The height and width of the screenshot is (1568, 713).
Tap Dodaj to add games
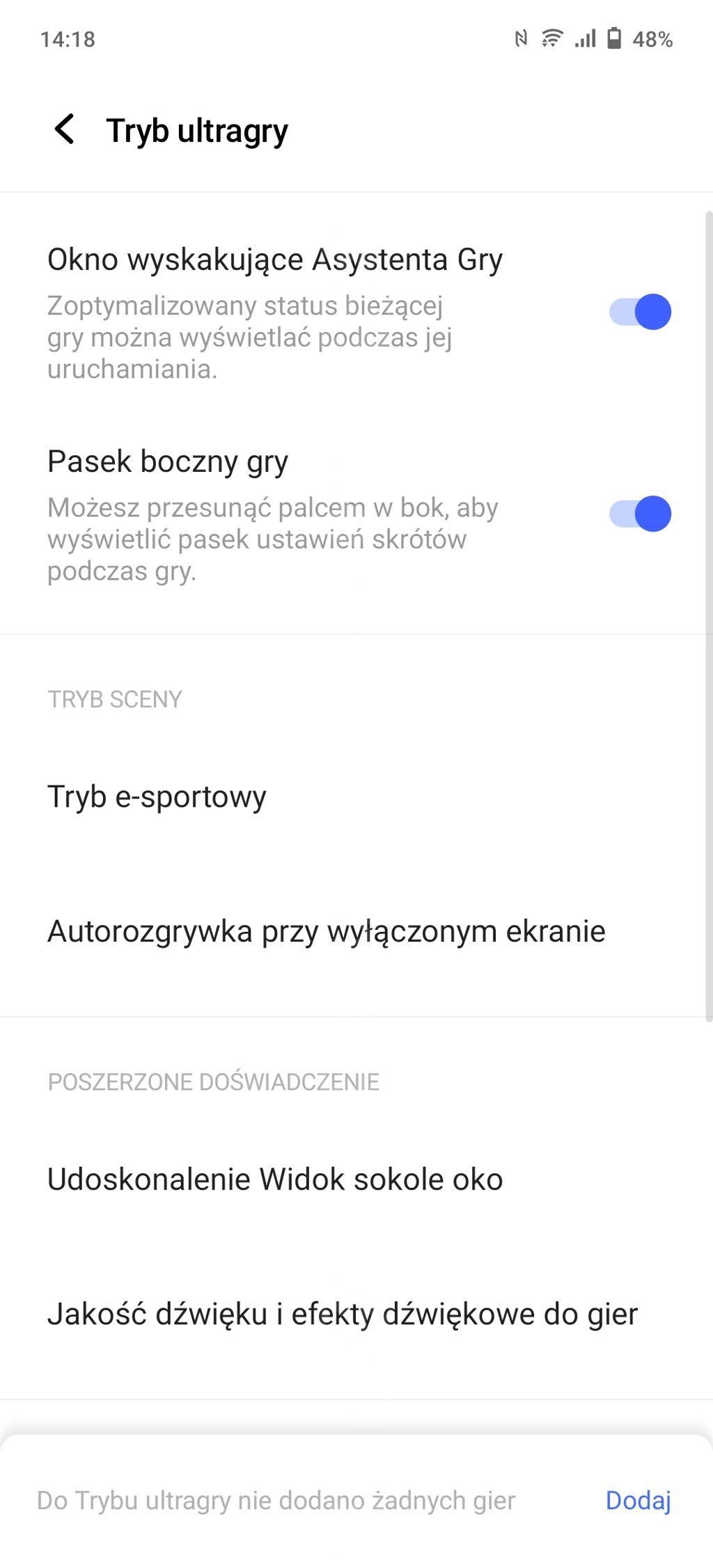[638, 1501]
